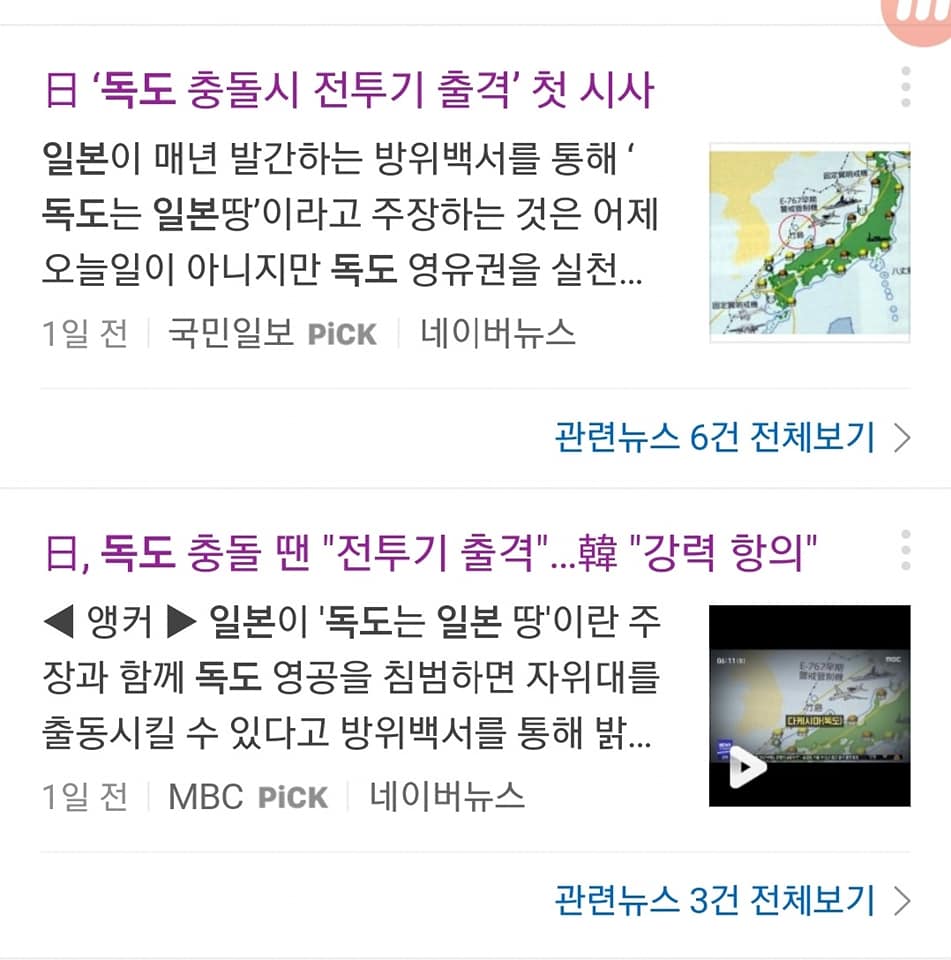This screenshot has height=960, width=951.
Task: Open overflow menu for 국민일보 article
Action: click(x=905, y=88)
